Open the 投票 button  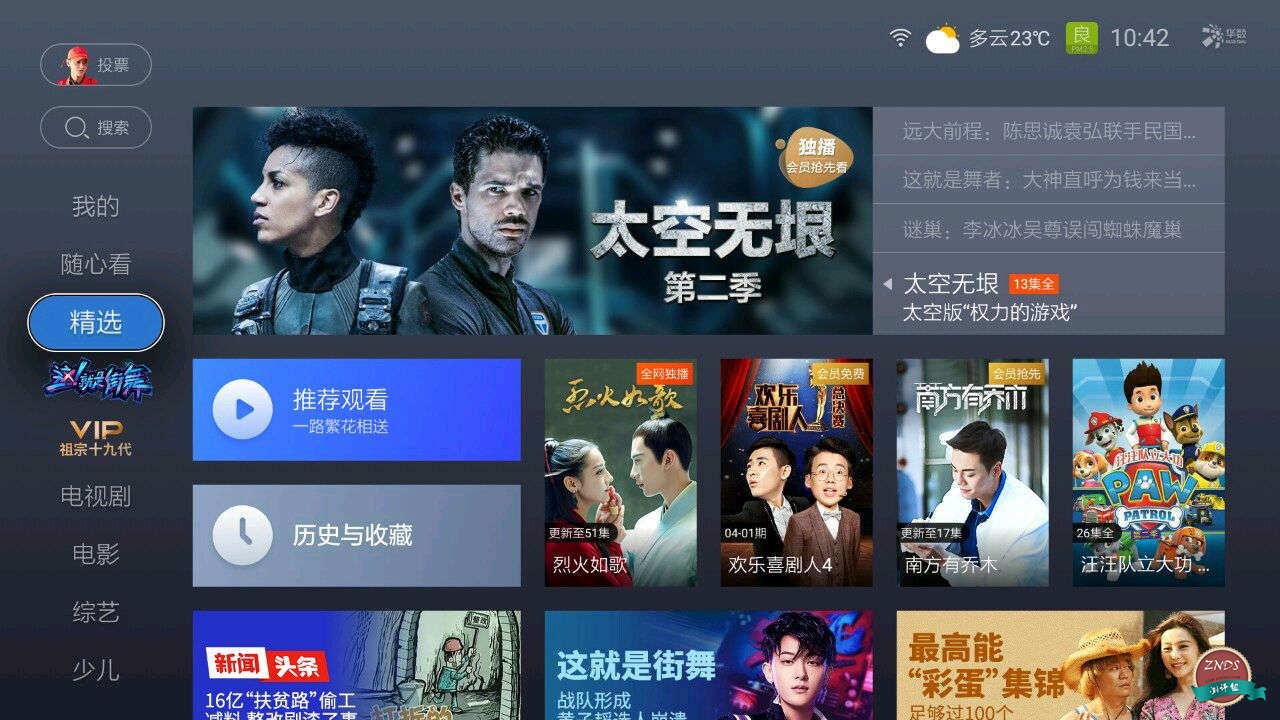96,65
